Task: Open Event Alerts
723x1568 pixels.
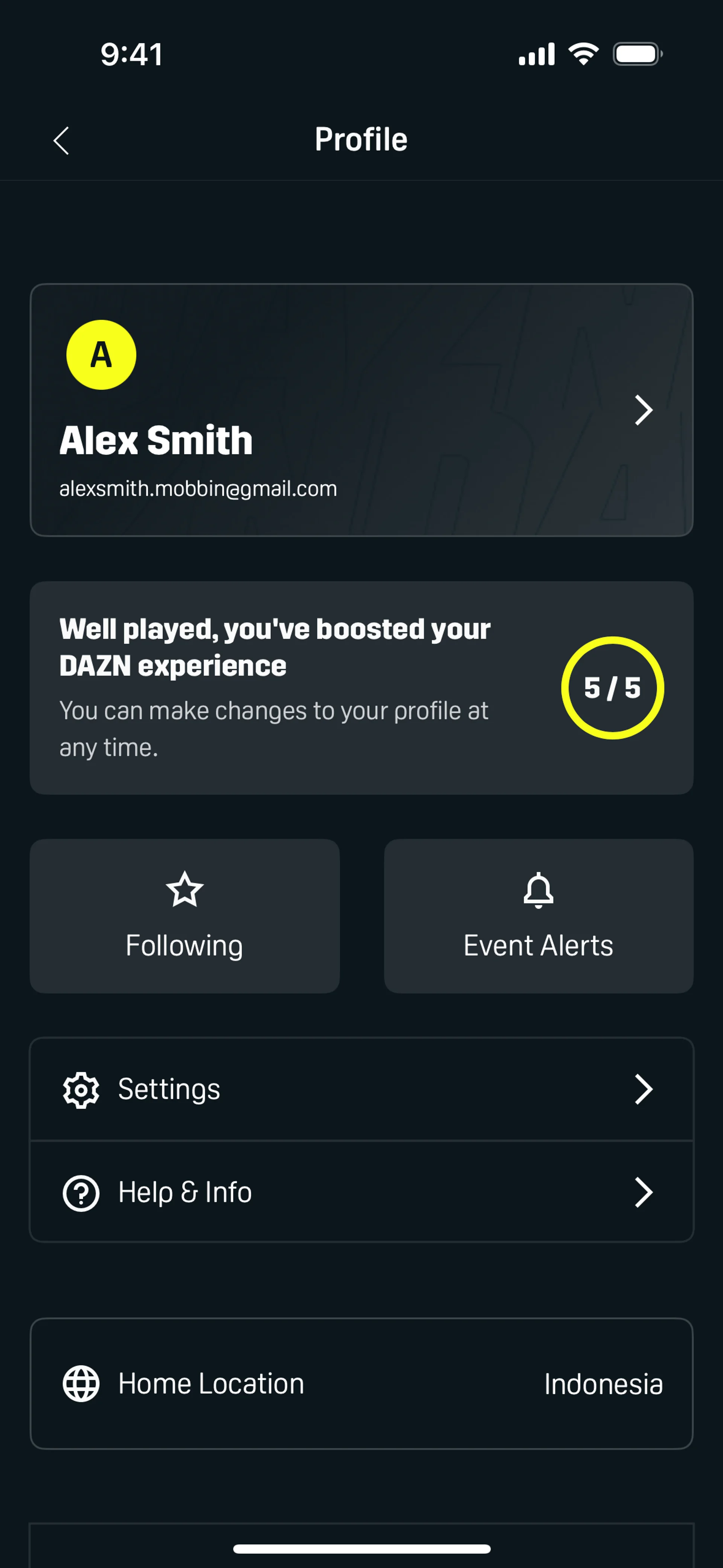Action: click(x=538, y=915)
